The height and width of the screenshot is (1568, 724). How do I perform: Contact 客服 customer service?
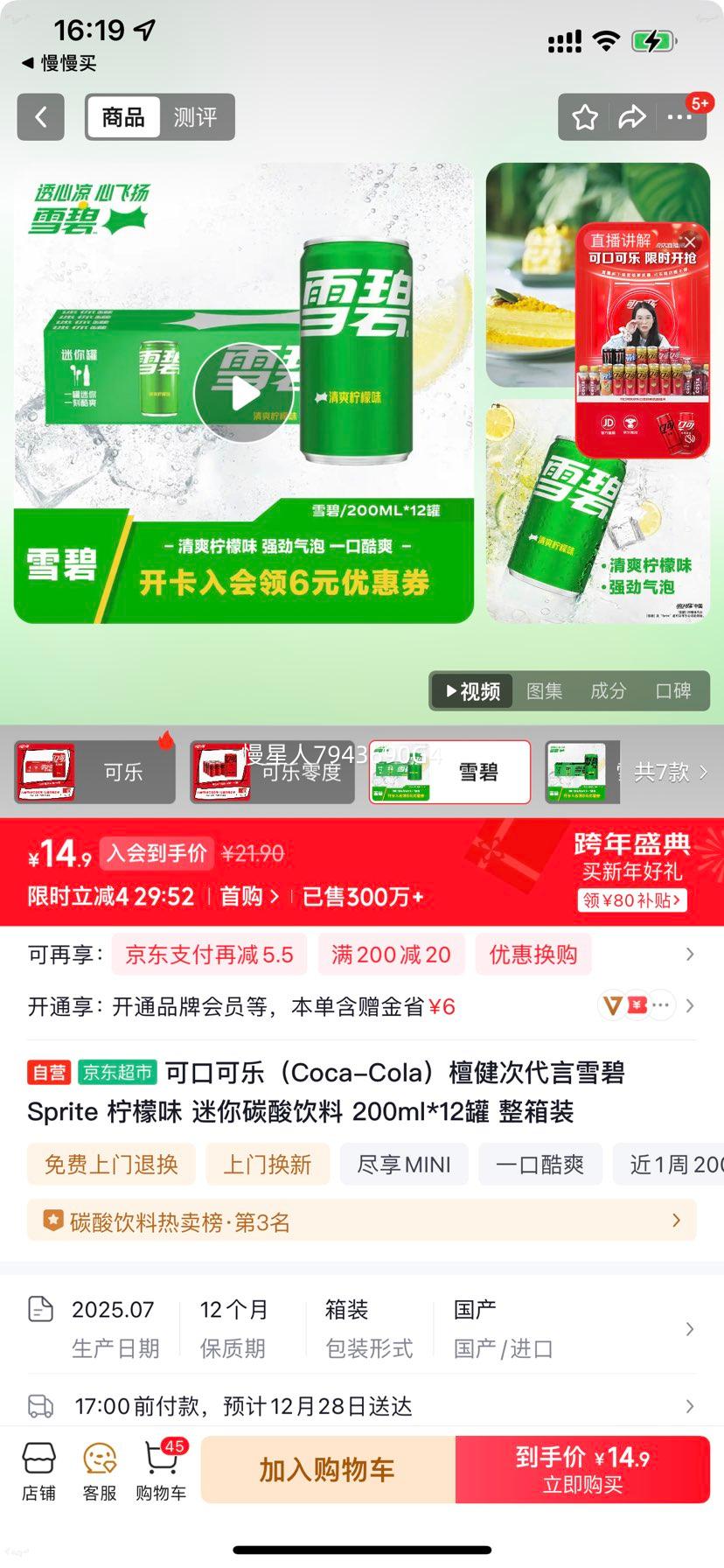pyautogui.click(x=99, y=1468)
